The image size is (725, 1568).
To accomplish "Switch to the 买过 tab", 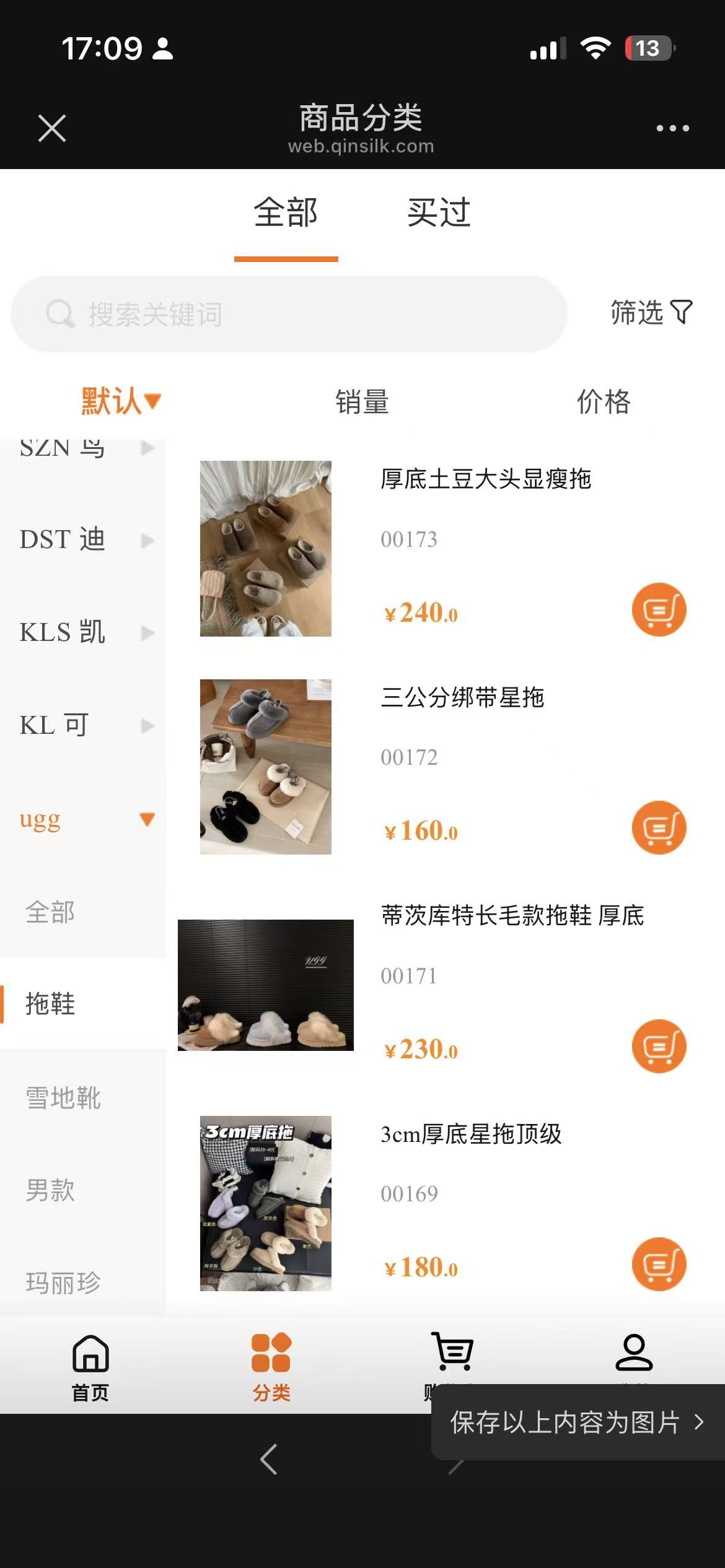I will pyautogui.click(x=439, y=213).
